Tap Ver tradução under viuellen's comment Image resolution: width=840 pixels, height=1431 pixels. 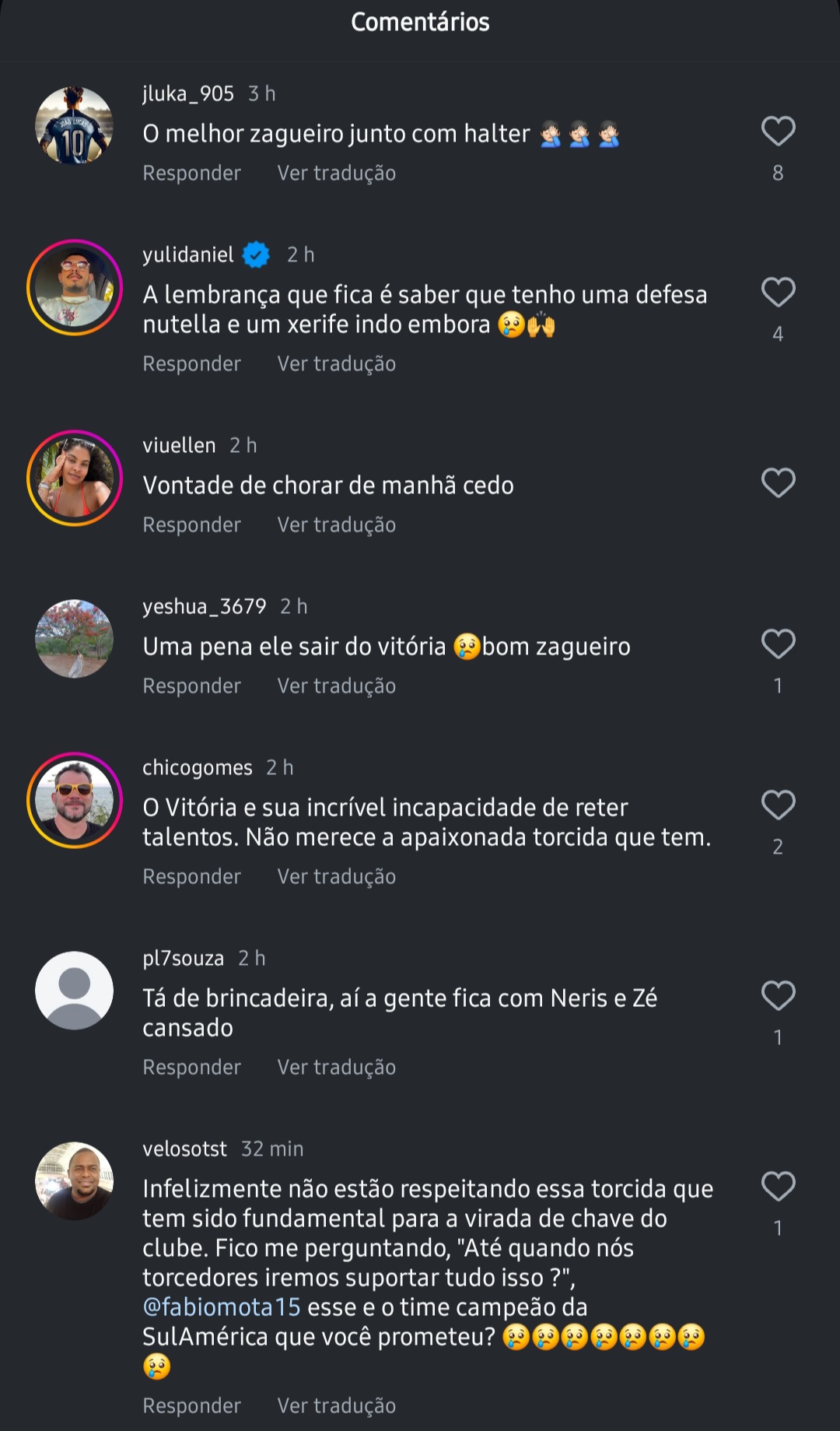336,524
